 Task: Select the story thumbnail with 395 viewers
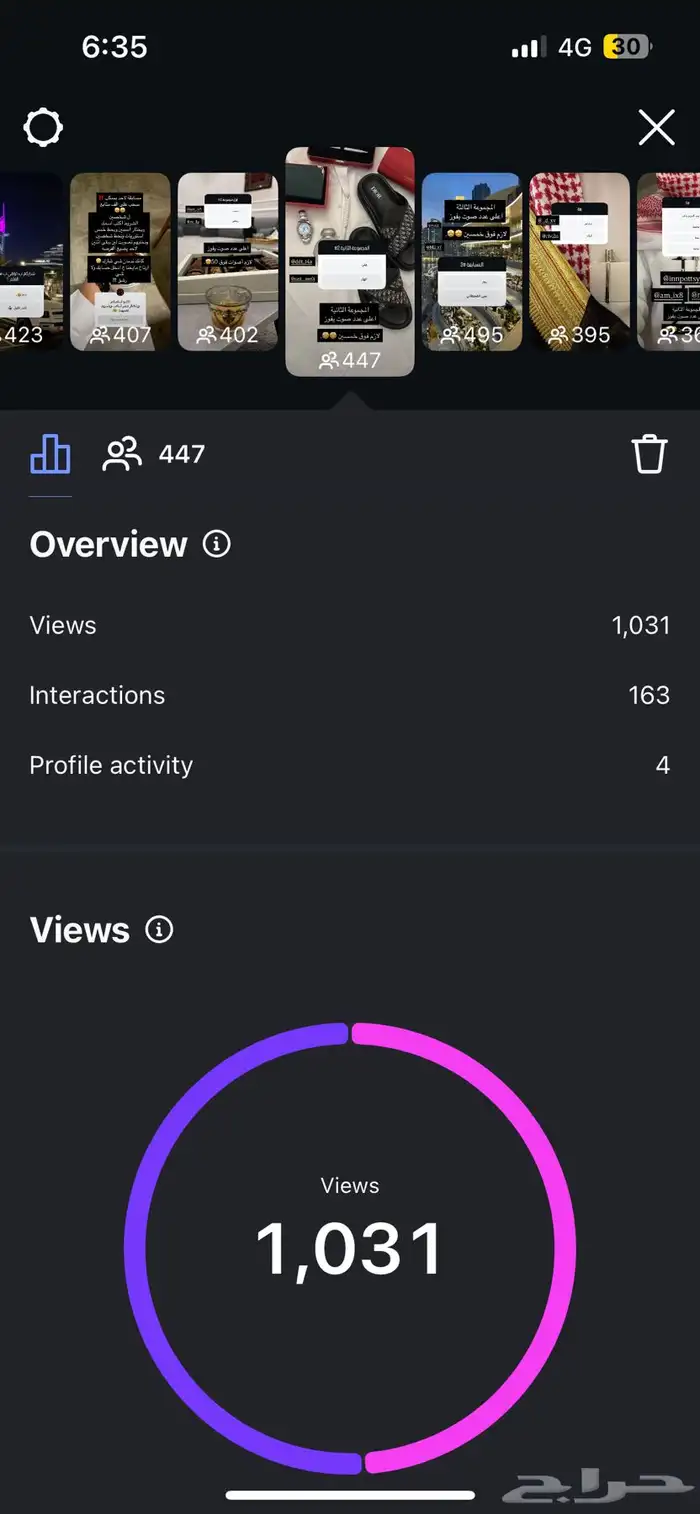click(x=579, y=262)
